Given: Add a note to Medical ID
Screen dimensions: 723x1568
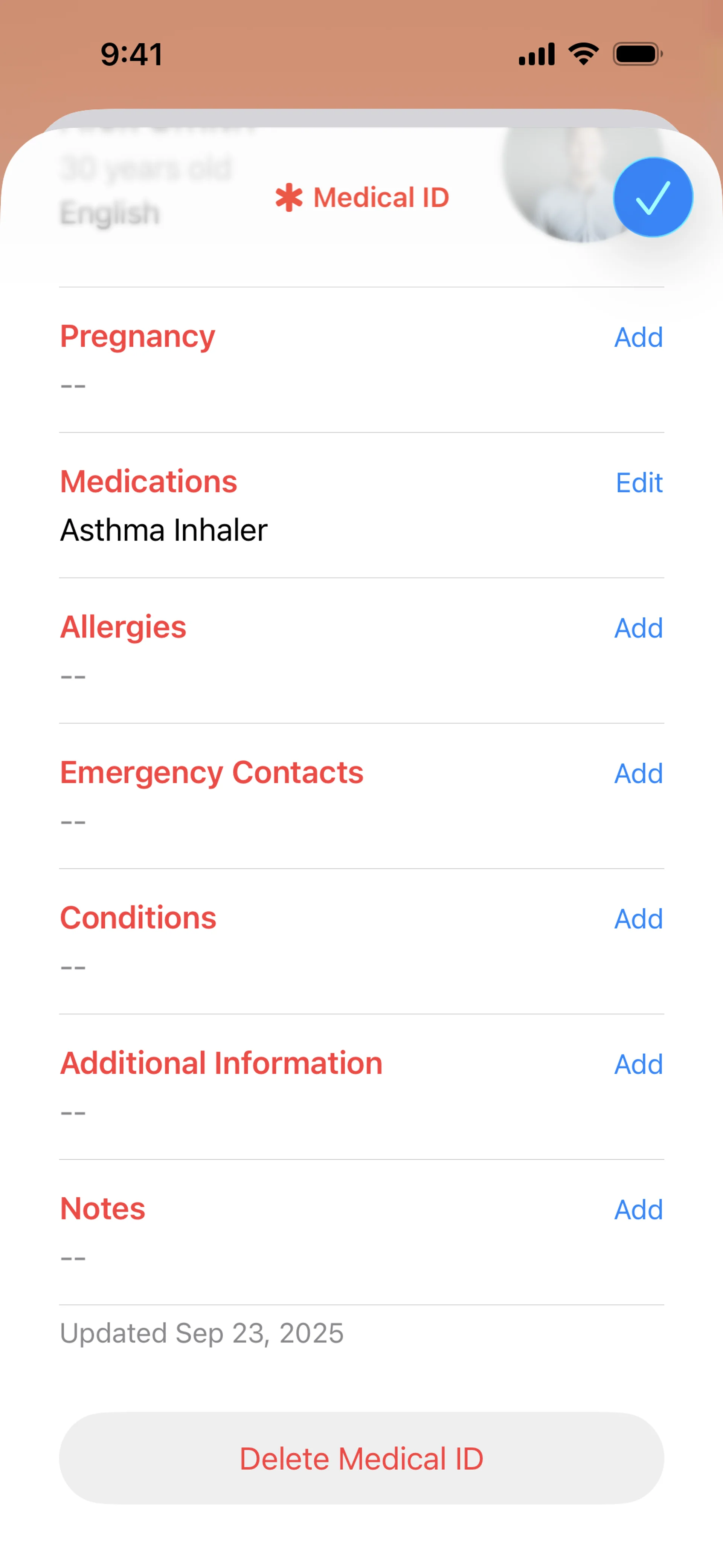Looking at the screenshot, I should click(638, 1210).
